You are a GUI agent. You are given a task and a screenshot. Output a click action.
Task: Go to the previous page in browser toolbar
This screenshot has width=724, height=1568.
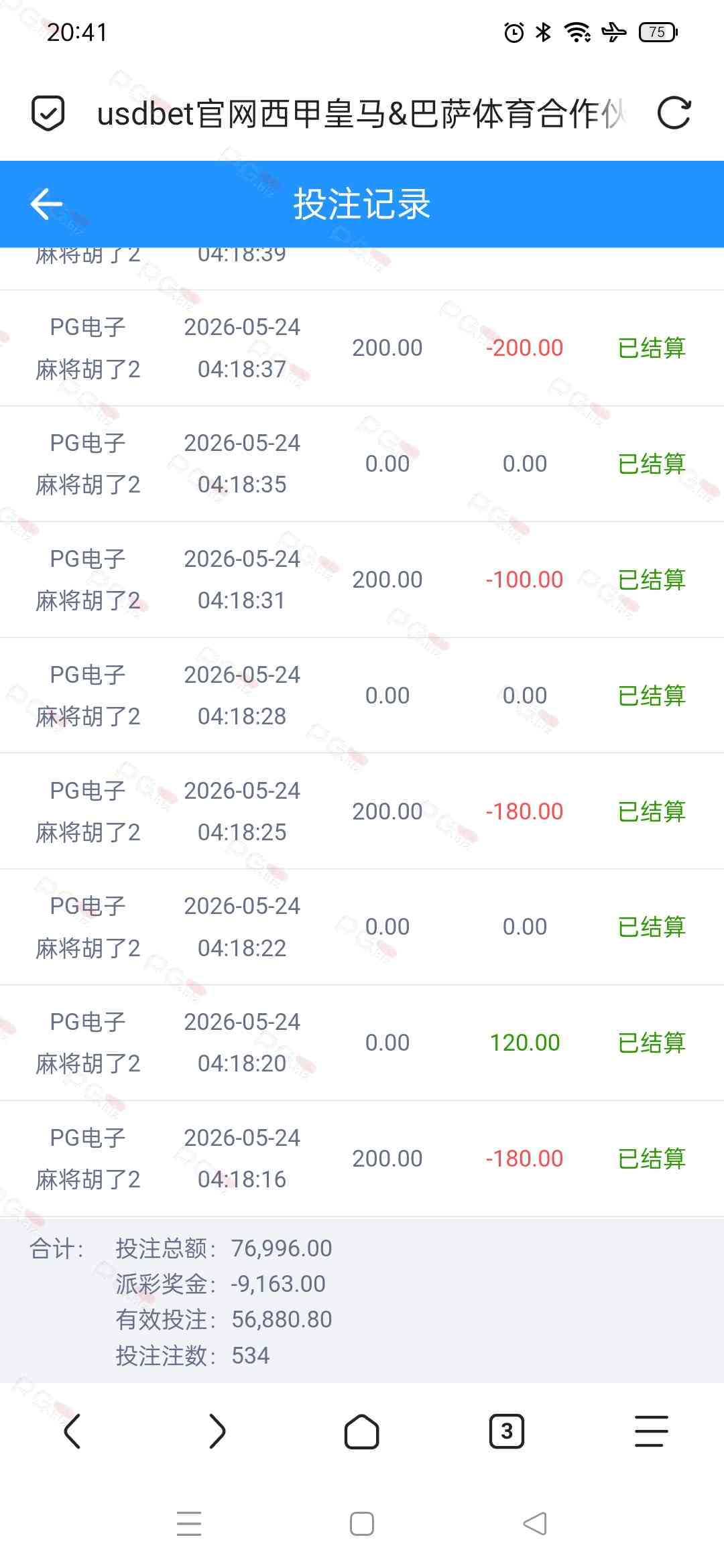(72, 1431)
